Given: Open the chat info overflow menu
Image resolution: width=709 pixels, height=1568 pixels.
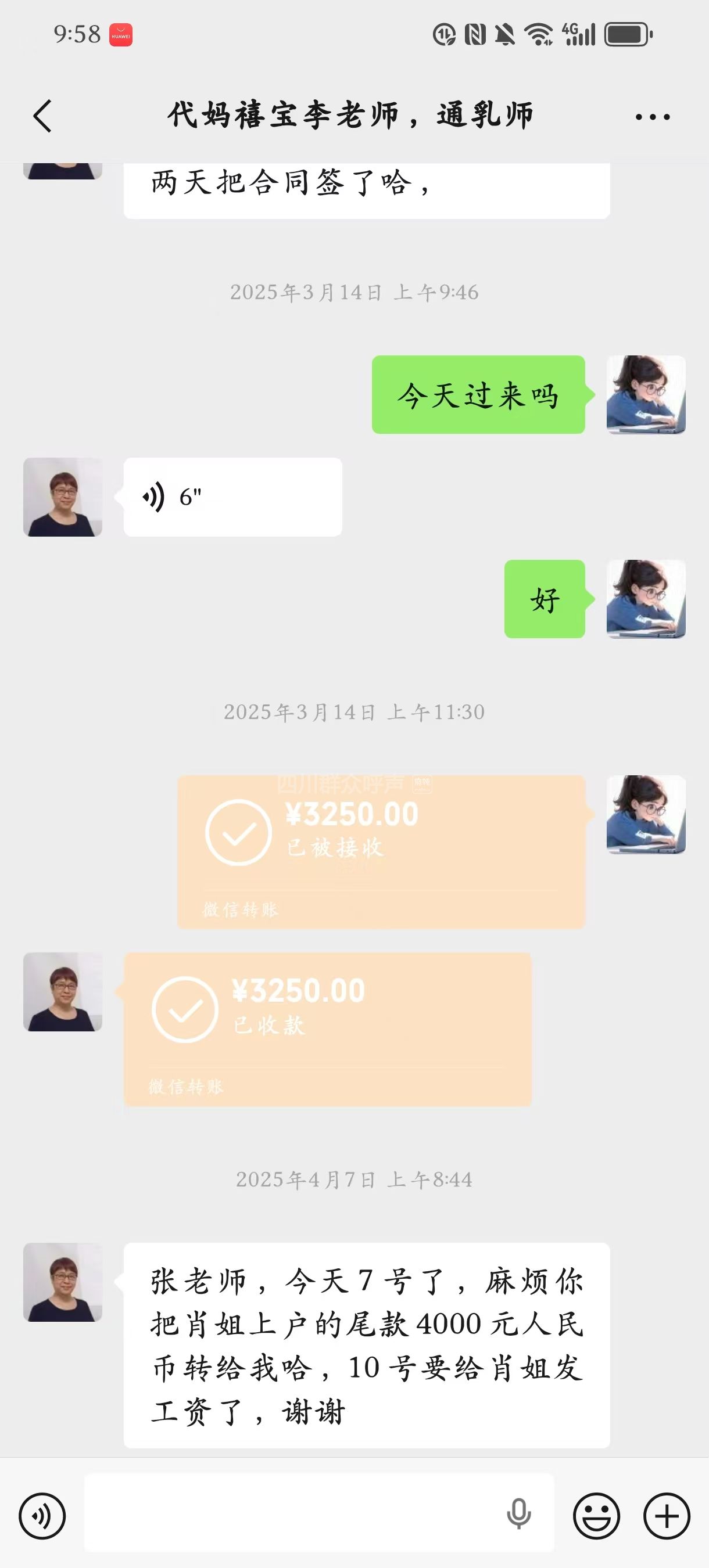Looking at the screenshot, I should 653,116.
